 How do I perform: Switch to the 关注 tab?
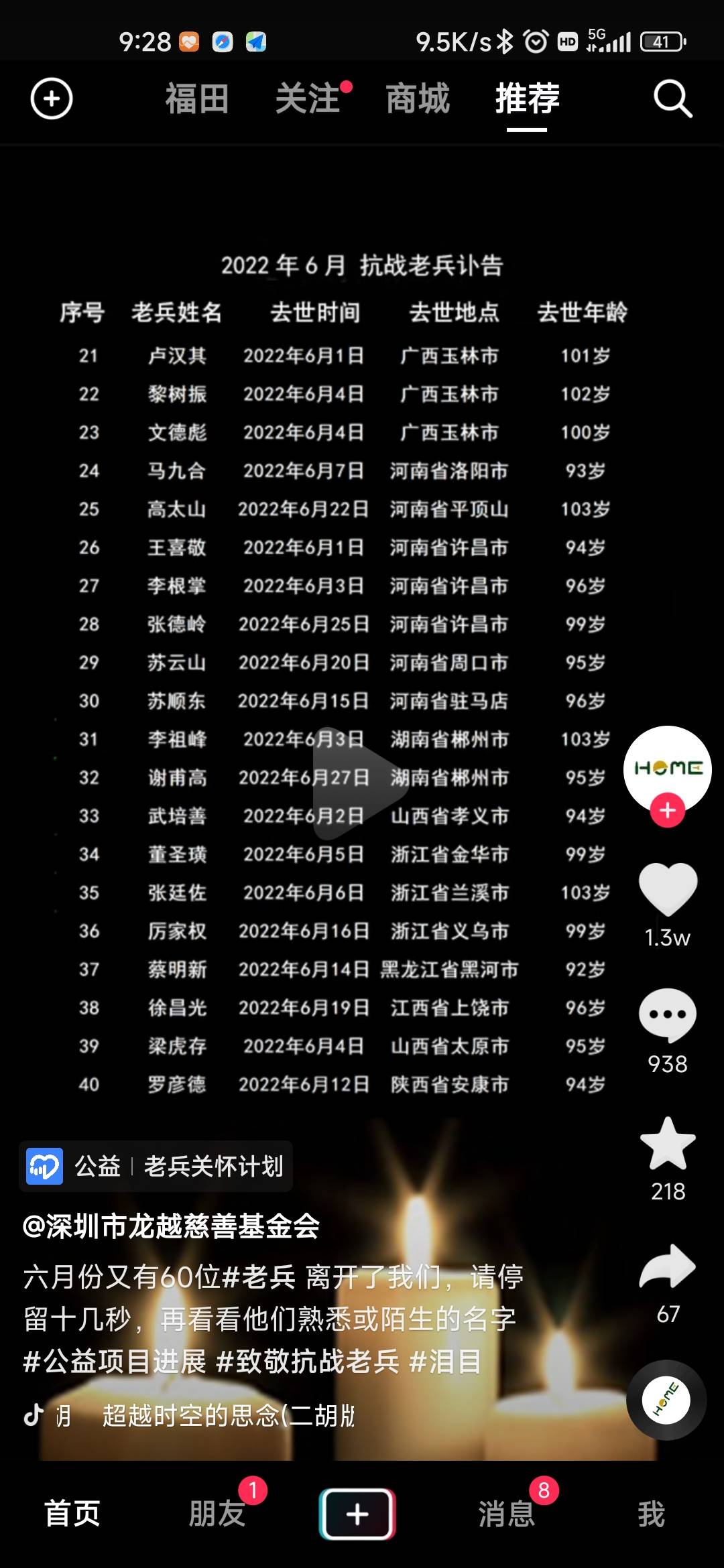[x=308, y=99]
